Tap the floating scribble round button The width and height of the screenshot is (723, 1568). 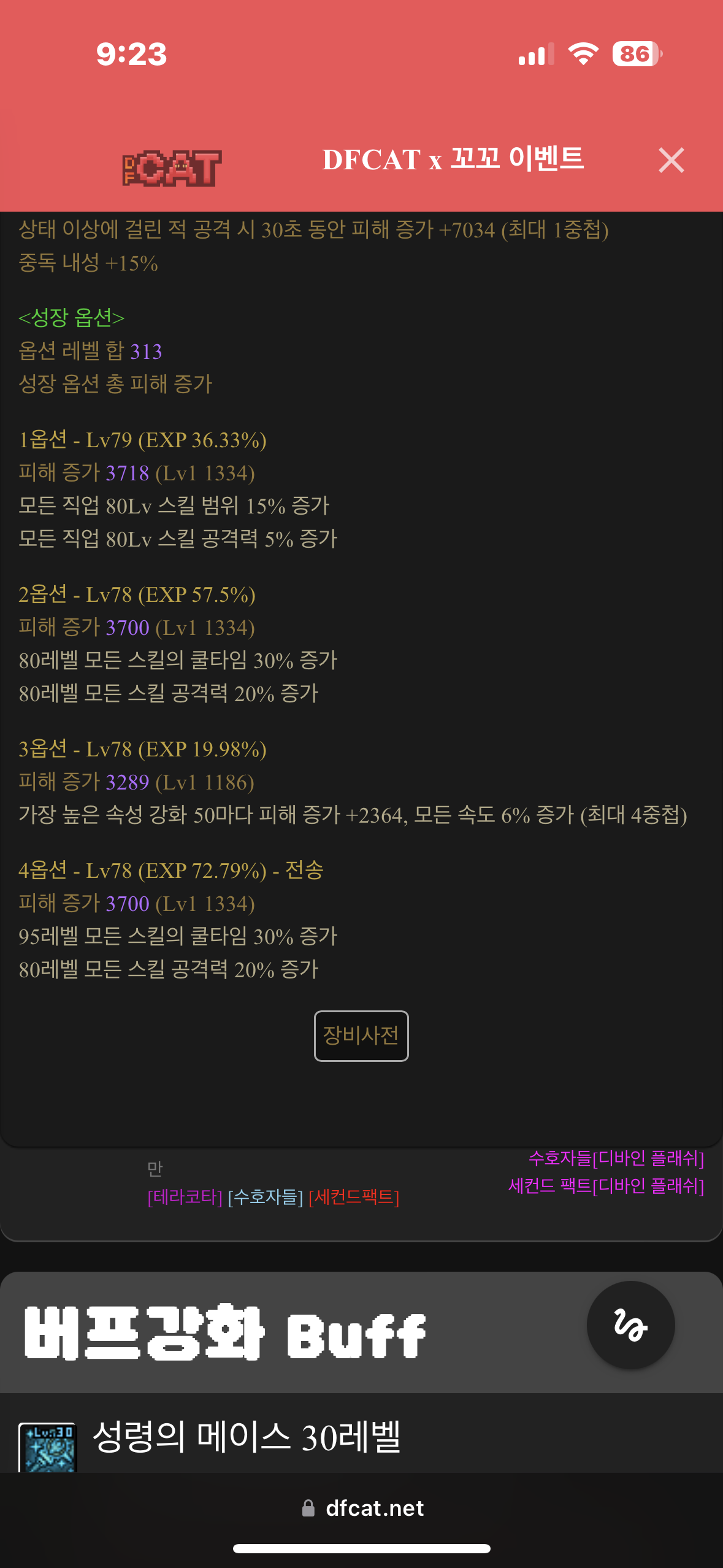click(x=630, y=1324)
